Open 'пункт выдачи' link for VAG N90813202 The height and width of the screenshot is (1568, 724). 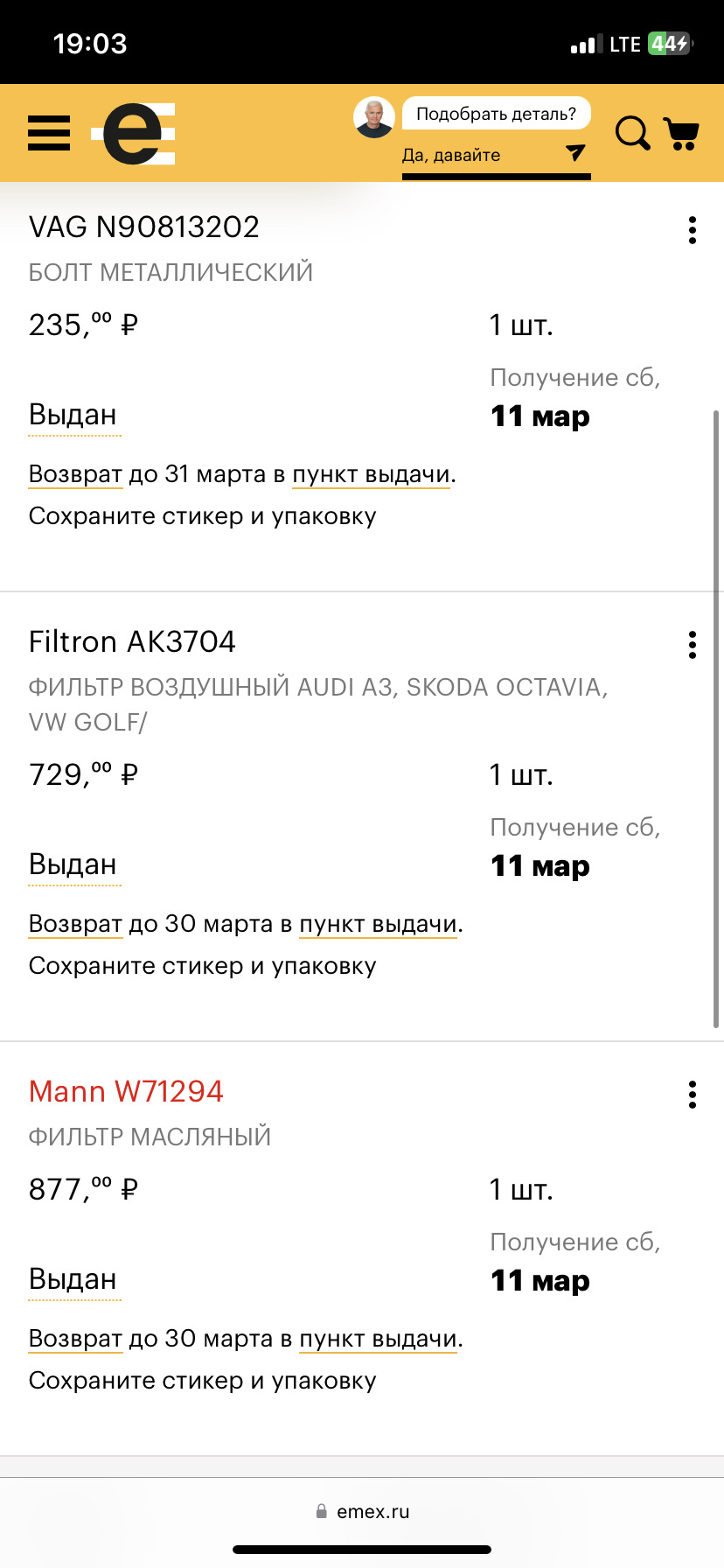(x=371, y=474)
